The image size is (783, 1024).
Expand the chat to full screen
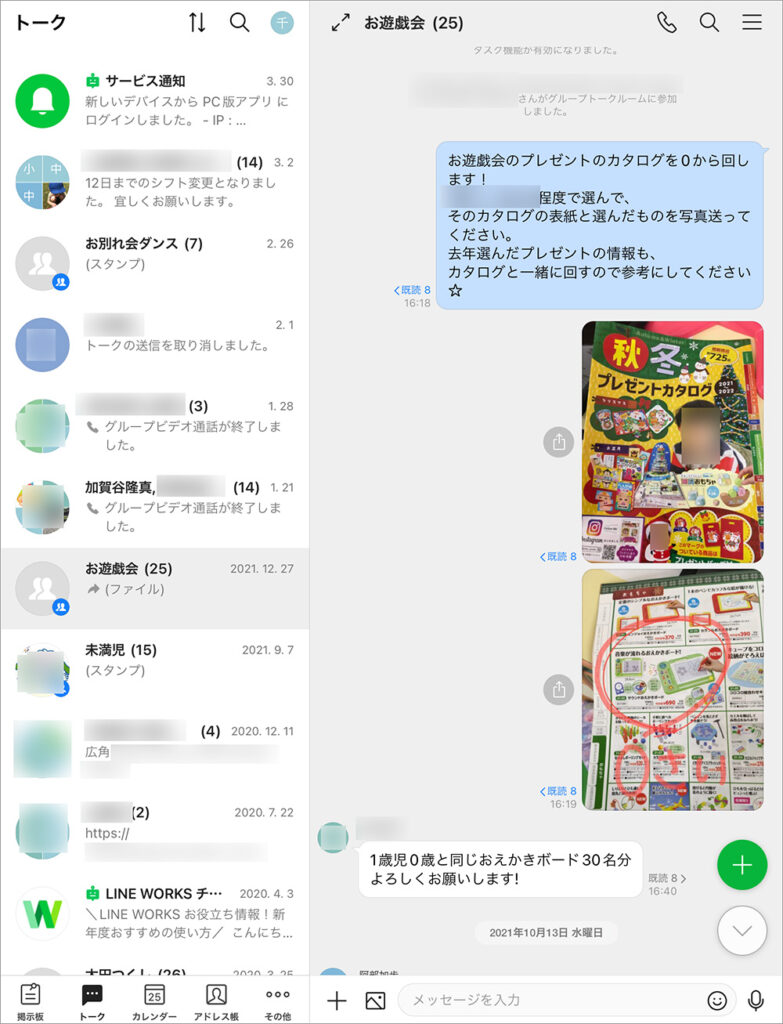point(341,22)
